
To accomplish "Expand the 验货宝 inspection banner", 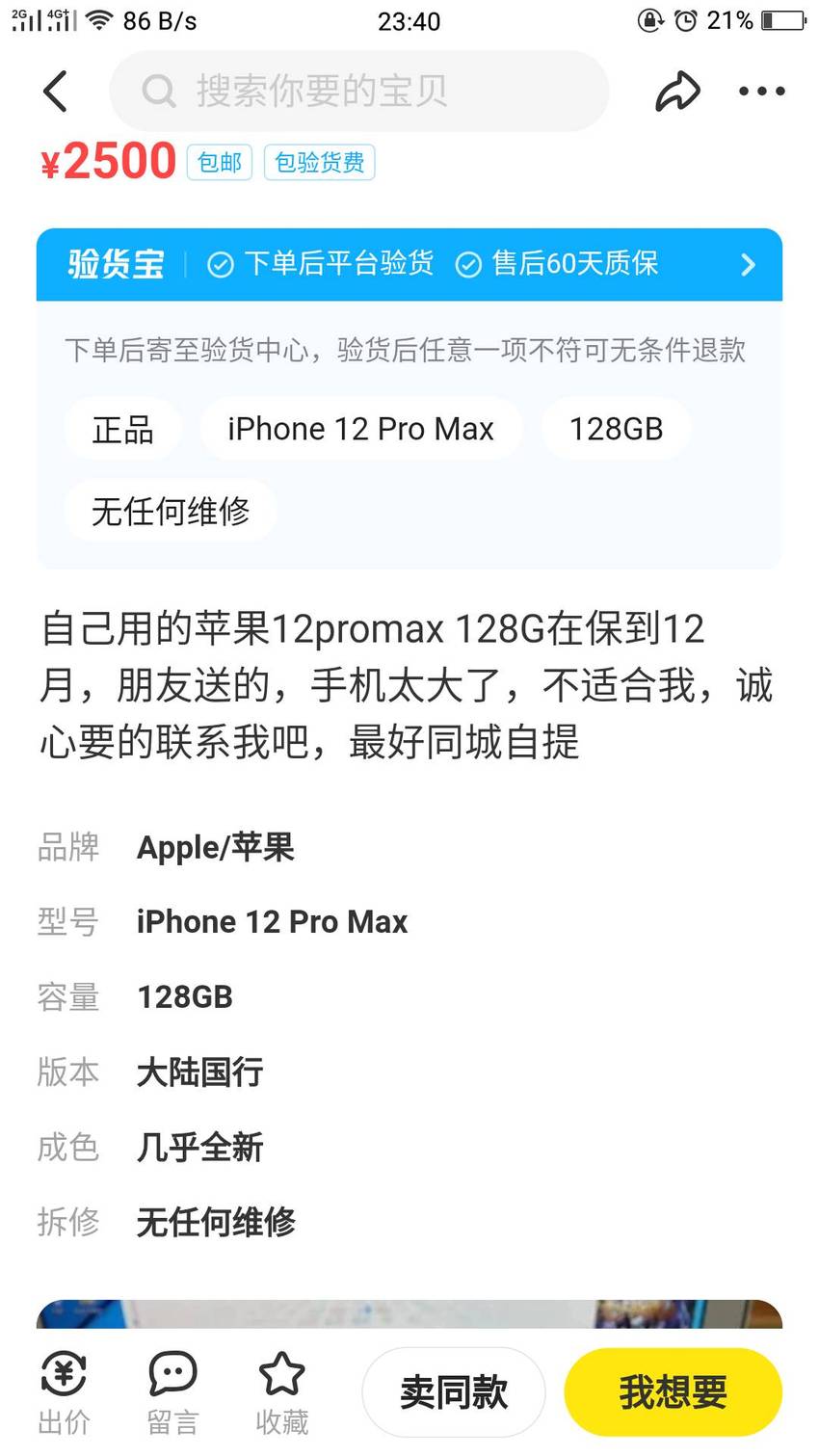I will point(409,264).
